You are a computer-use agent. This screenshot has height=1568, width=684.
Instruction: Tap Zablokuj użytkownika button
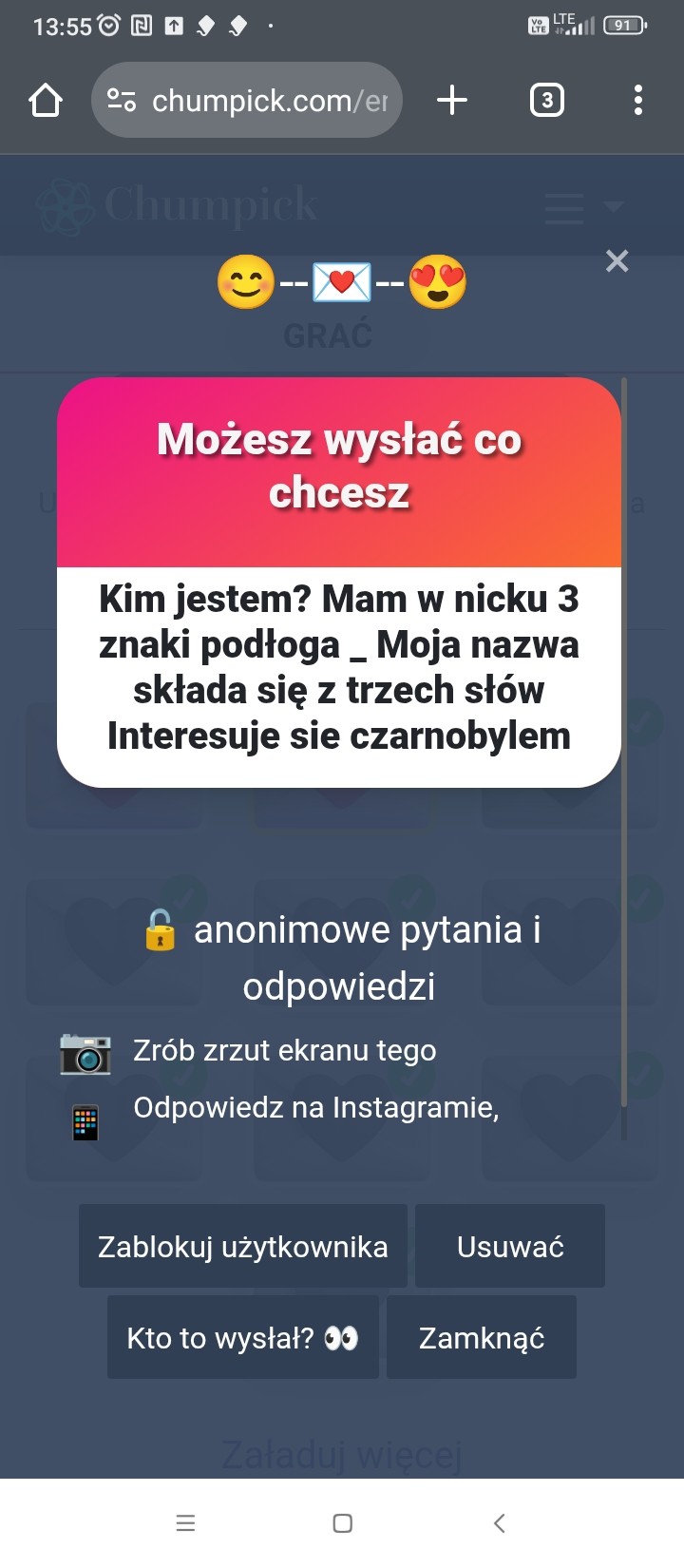(x=243, y=1246)
